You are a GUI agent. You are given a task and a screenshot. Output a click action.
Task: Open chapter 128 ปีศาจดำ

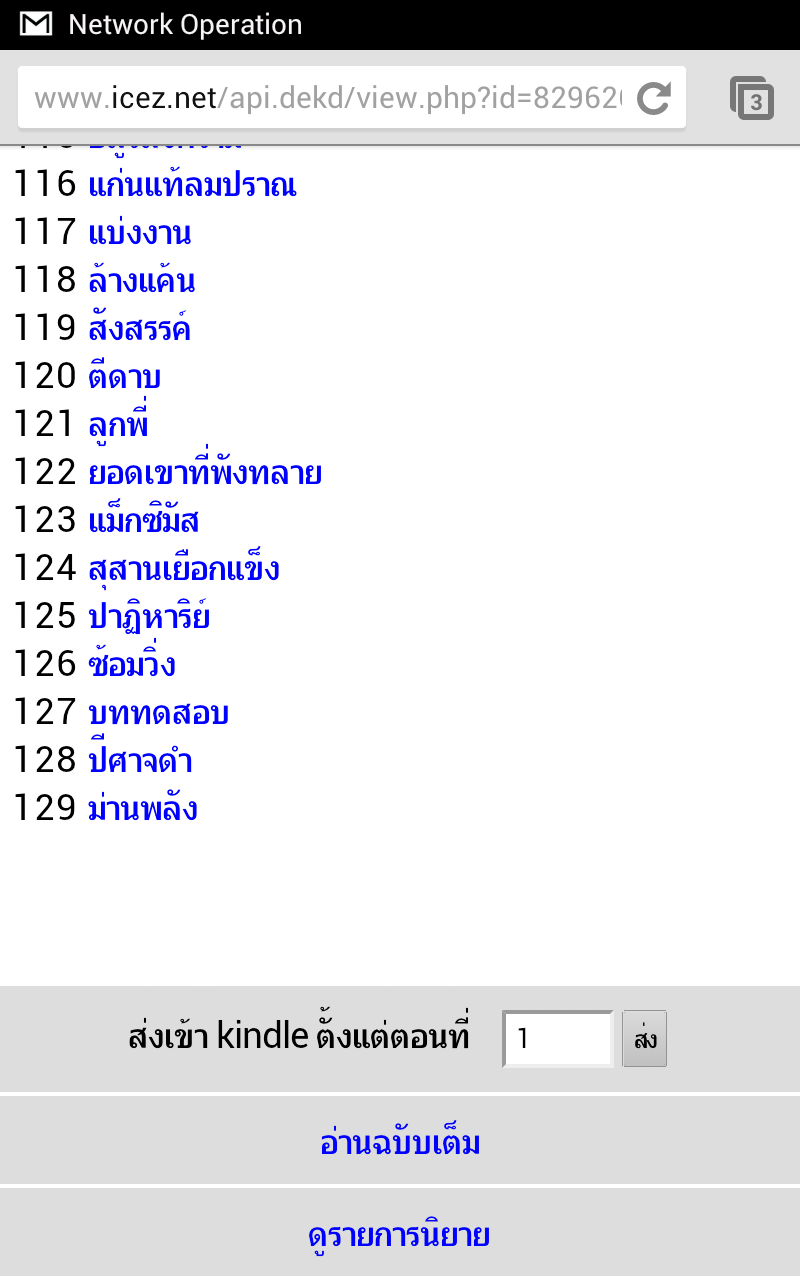140,762
